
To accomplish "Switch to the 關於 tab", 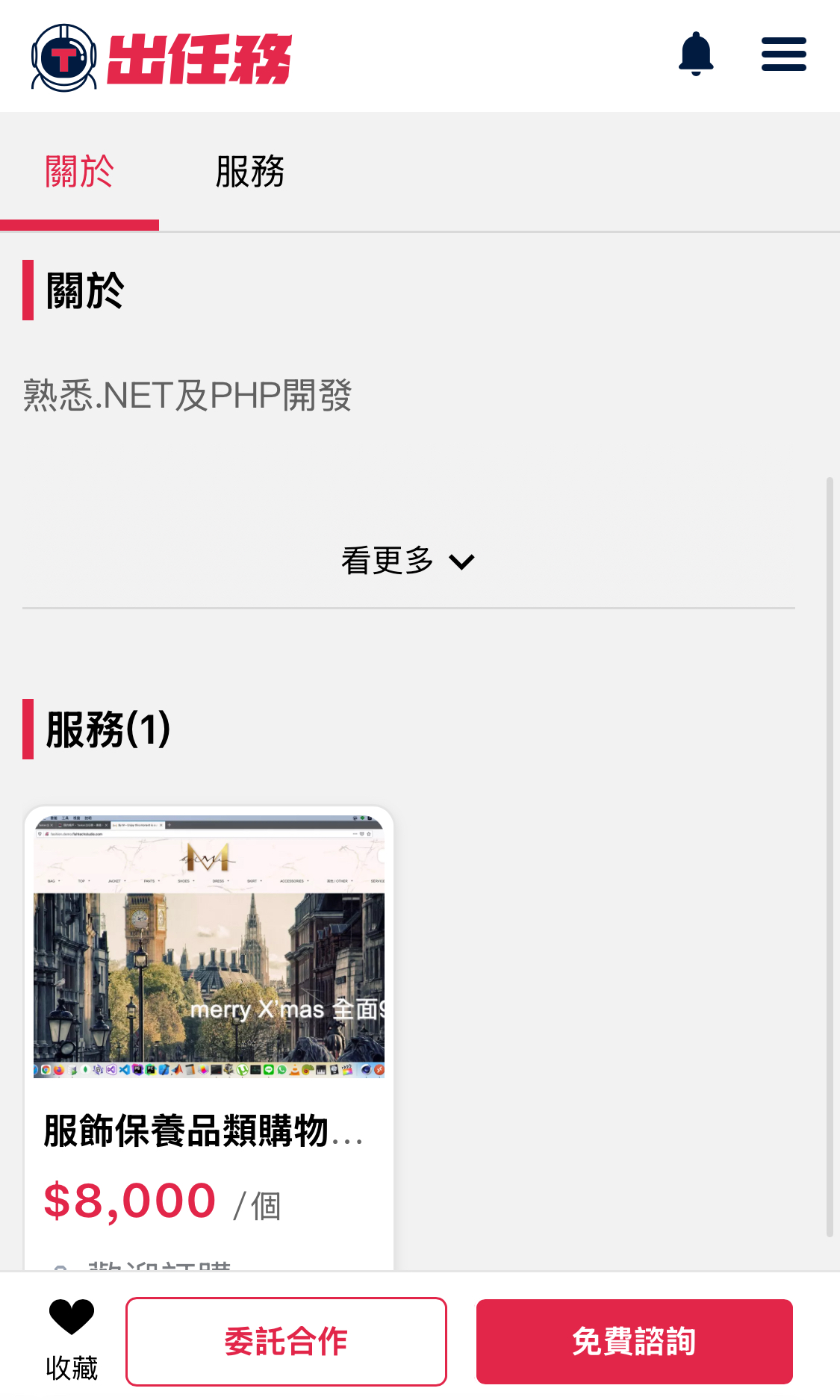I will point(79,172).
